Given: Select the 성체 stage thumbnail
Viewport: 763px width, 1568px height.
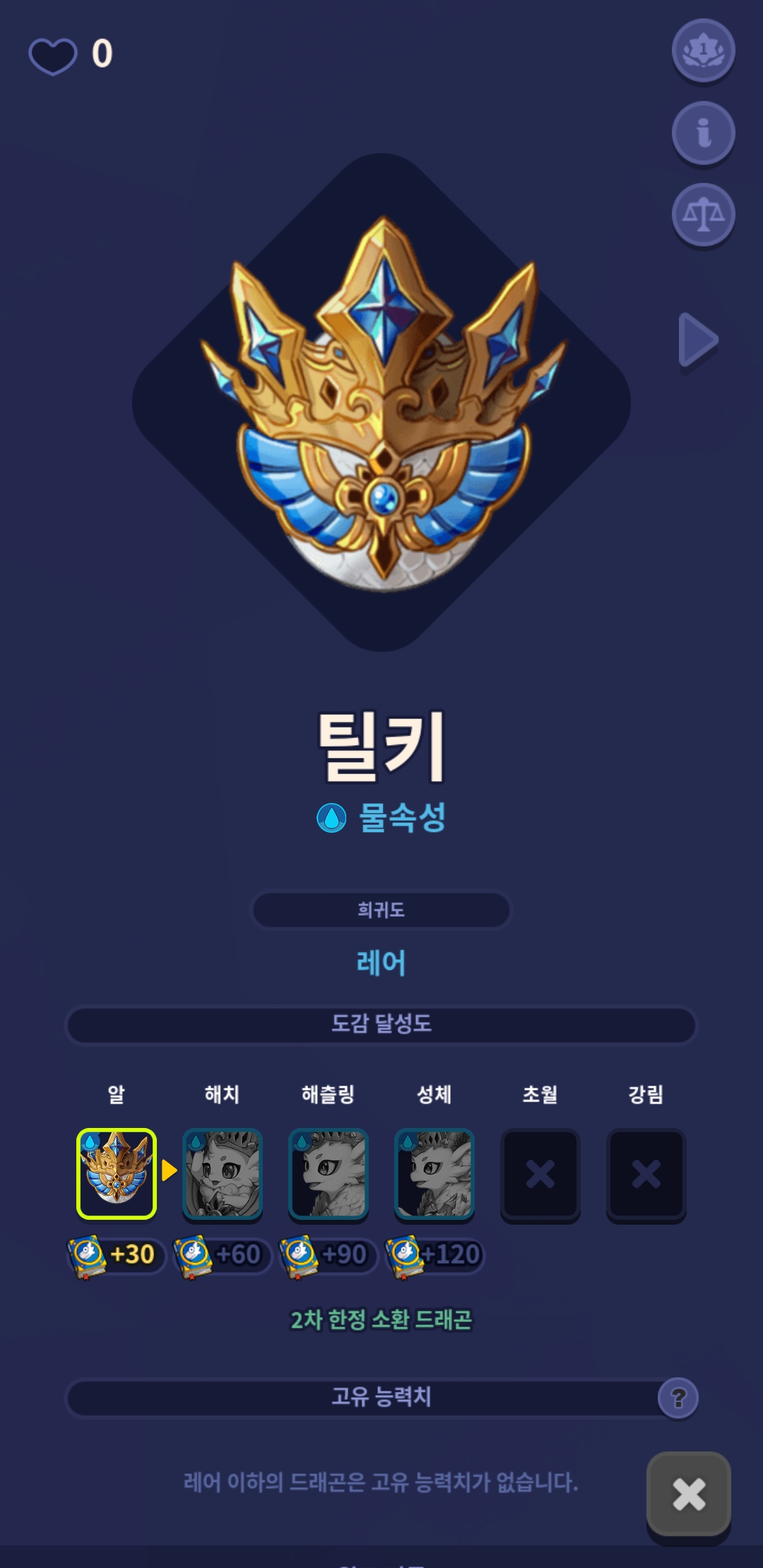Looking at the screenshot, I should coord(434,1173).
